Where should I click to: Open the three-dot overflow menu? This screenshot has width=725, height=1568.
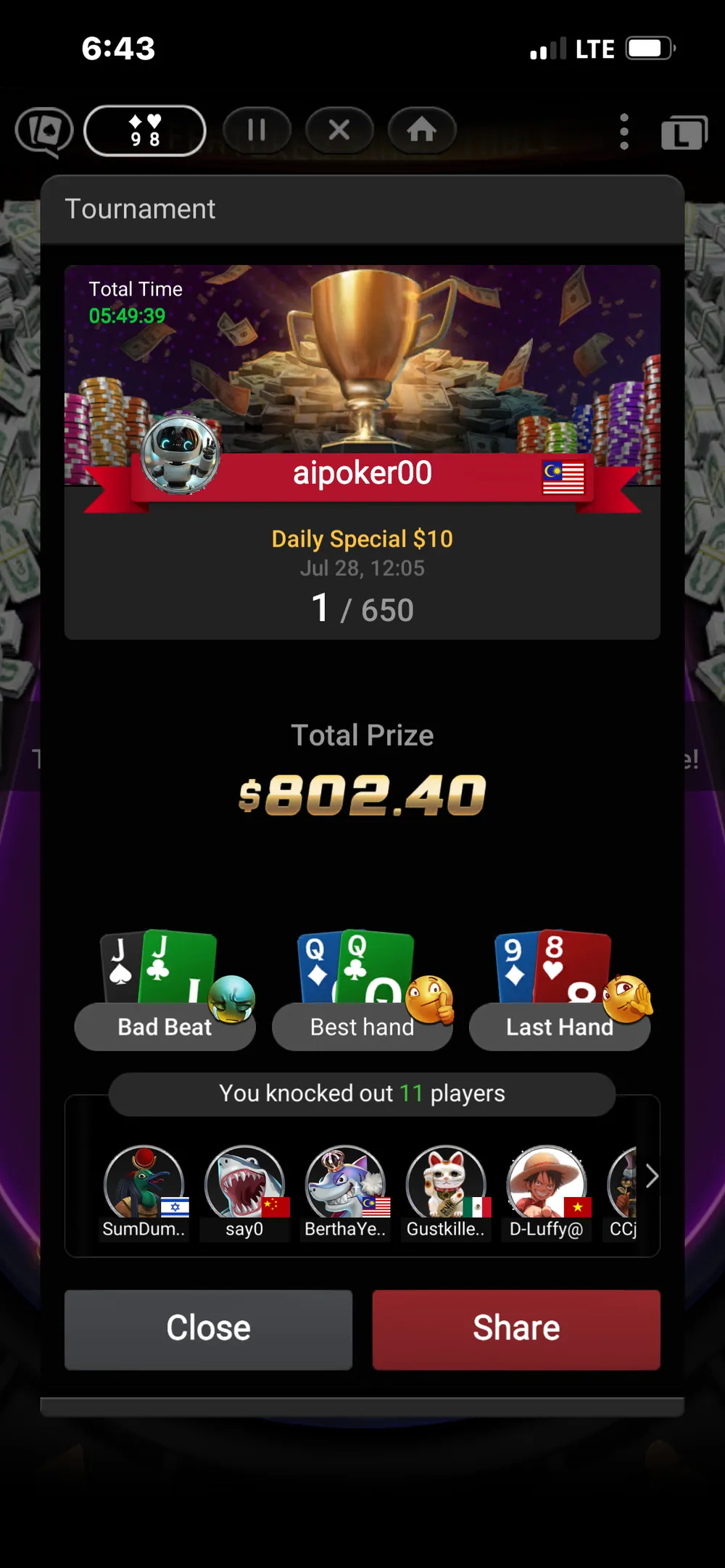coord(624,132)
